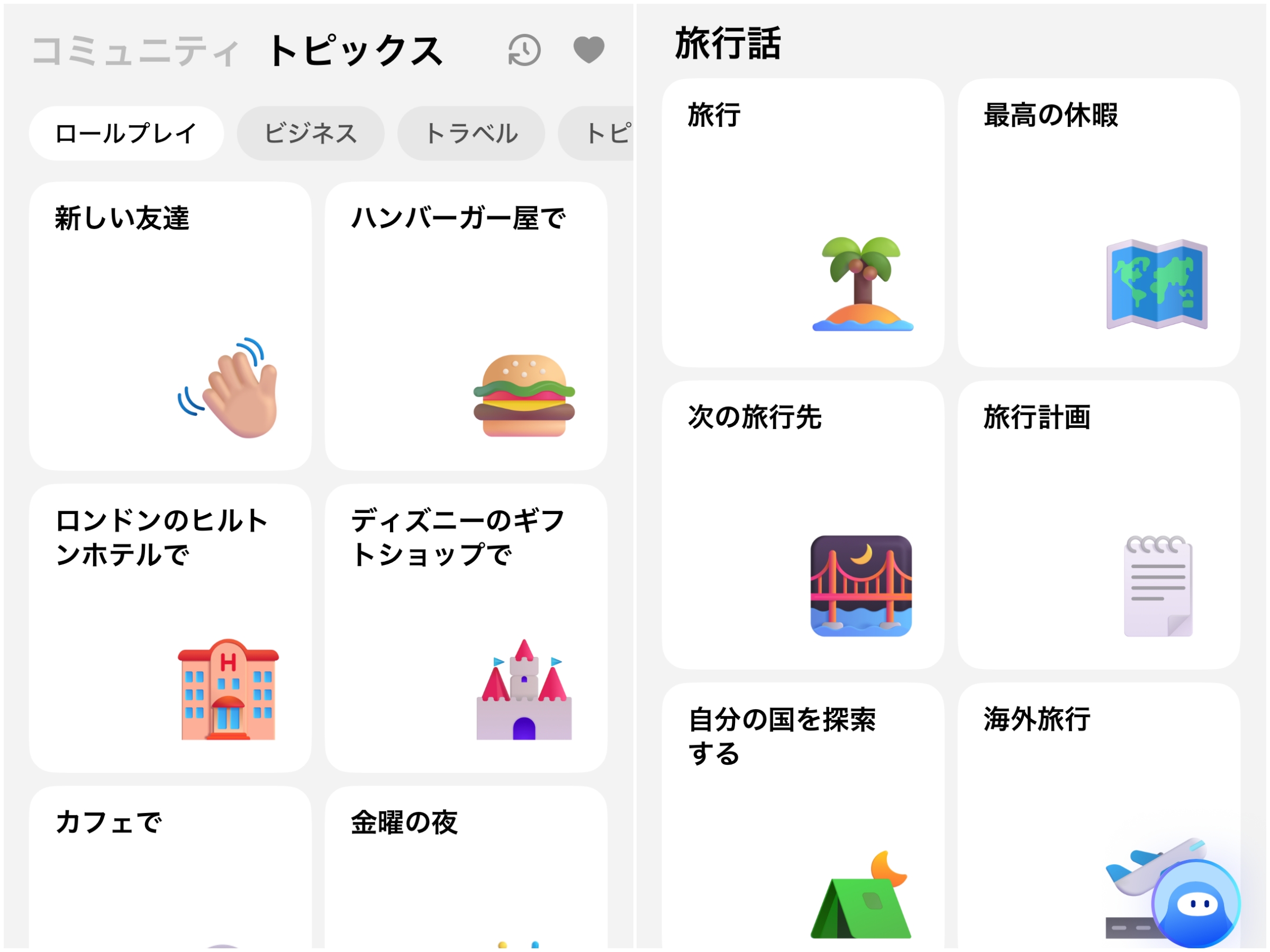Open the 新しい友達 topic card
Viewport: 1270px width, 952px height.
(x=170, y=326)
